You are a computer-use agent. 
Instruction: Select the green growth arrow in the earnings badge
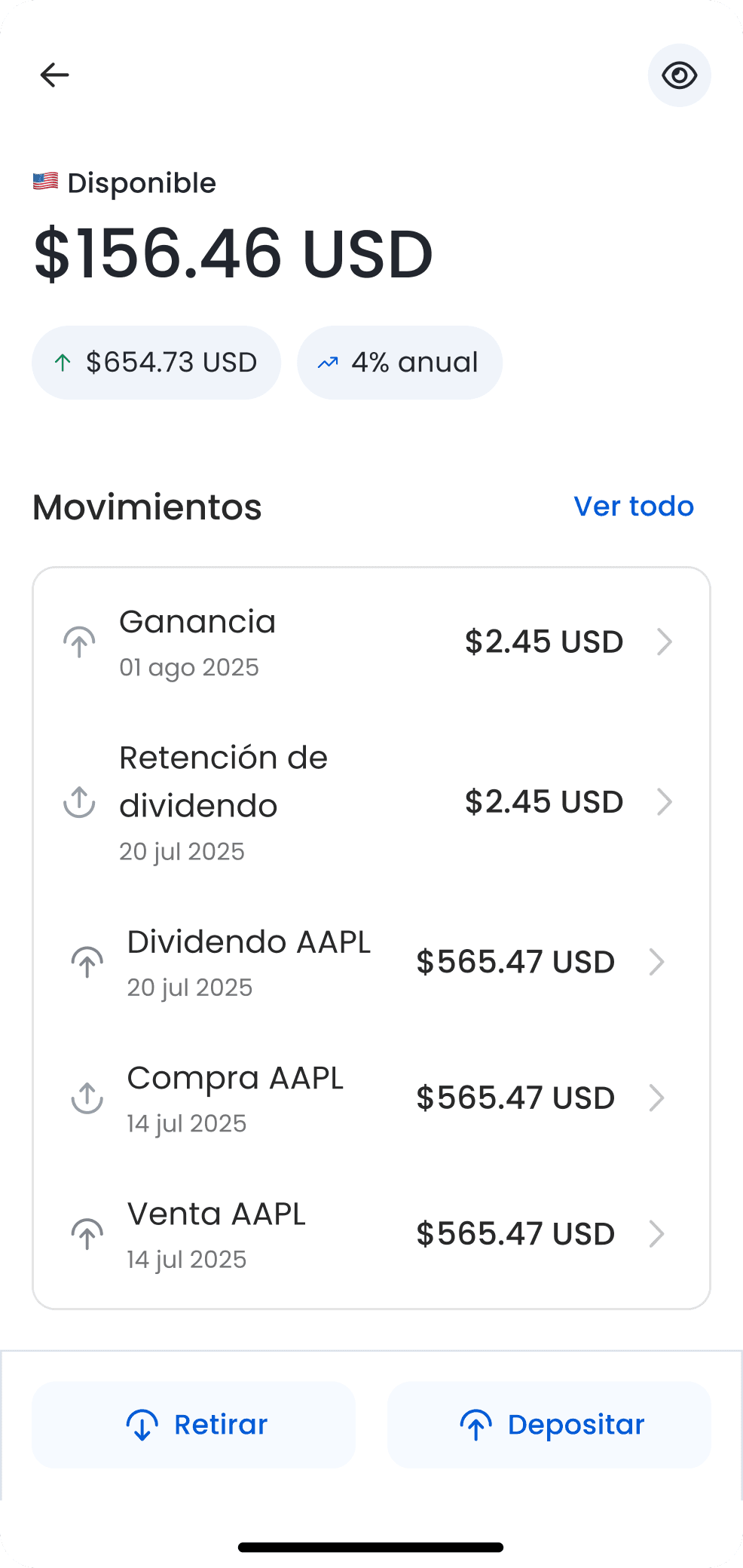(x=63, y=363)
